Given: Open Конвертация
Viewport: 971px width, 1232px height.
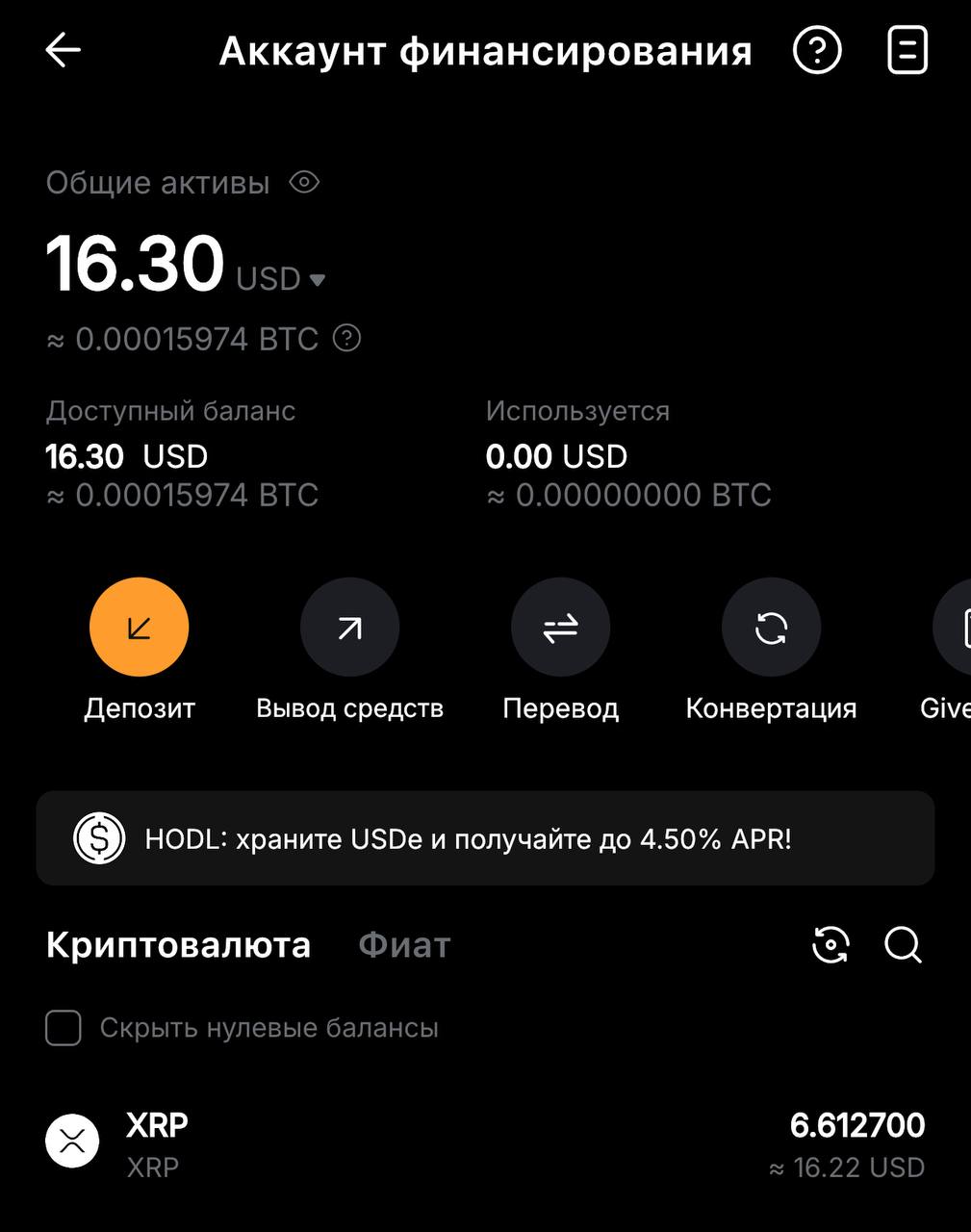Looking at the screenshot, I should (x=771, y=628).
